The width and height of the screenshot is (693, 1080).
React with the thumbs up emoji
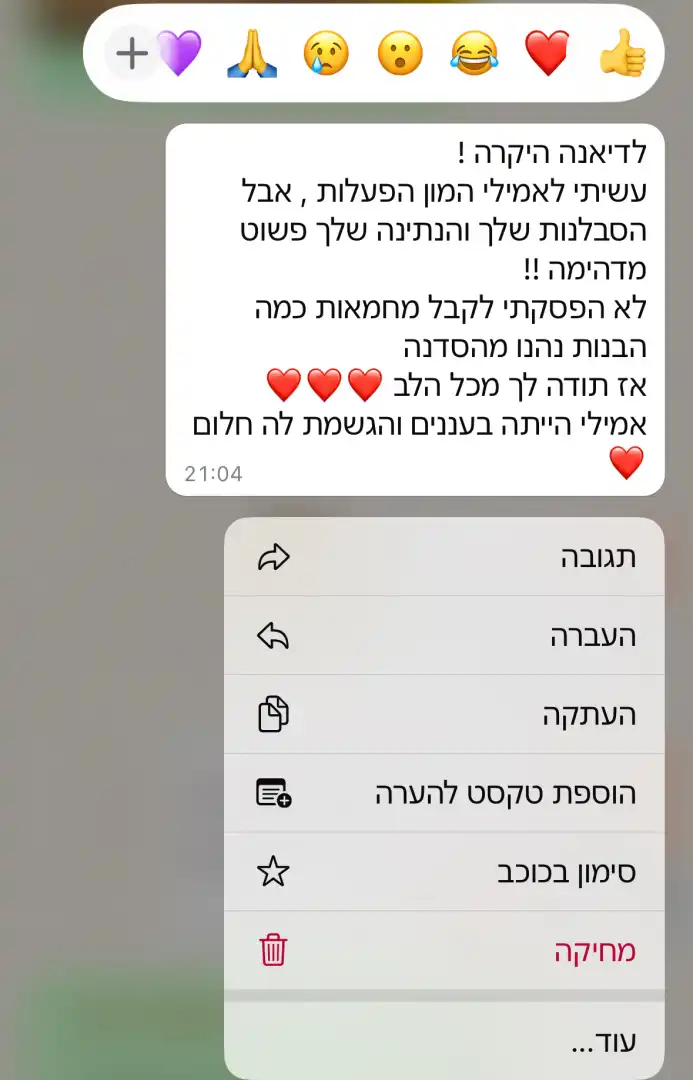(622, 53)
